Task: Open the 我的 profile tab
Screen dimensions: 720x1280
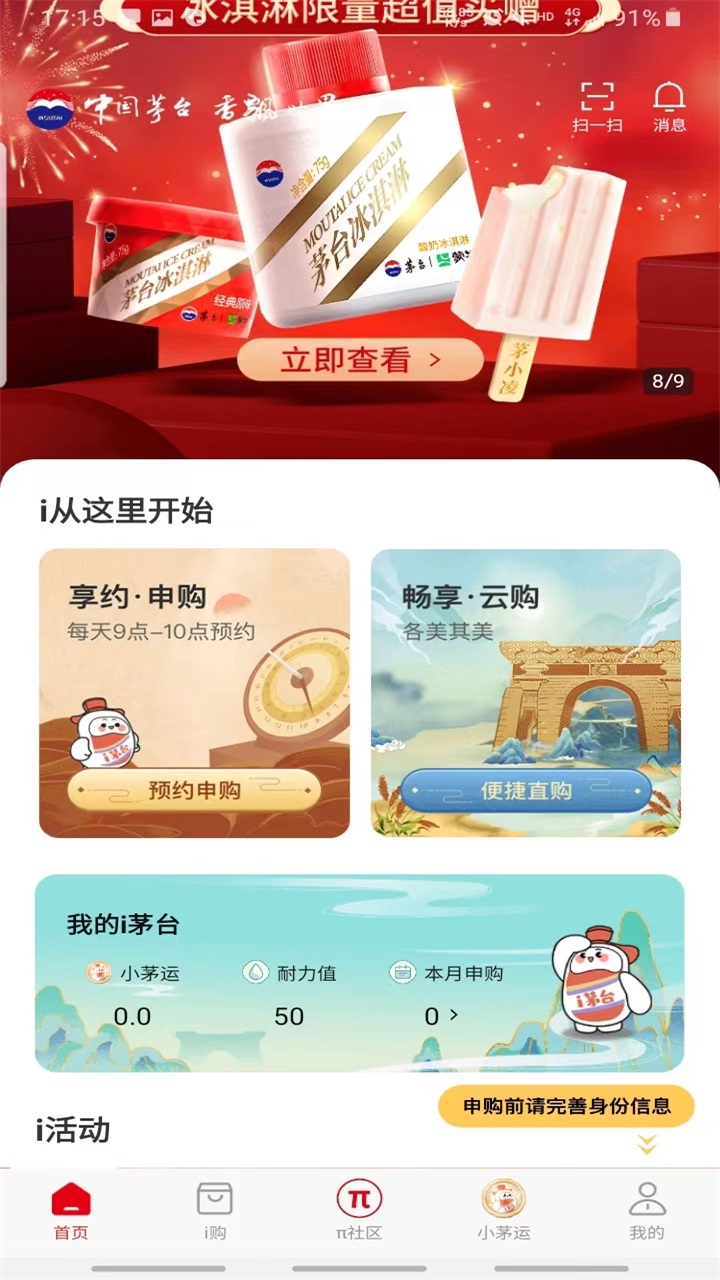Action: click(x=647, y=1210)
